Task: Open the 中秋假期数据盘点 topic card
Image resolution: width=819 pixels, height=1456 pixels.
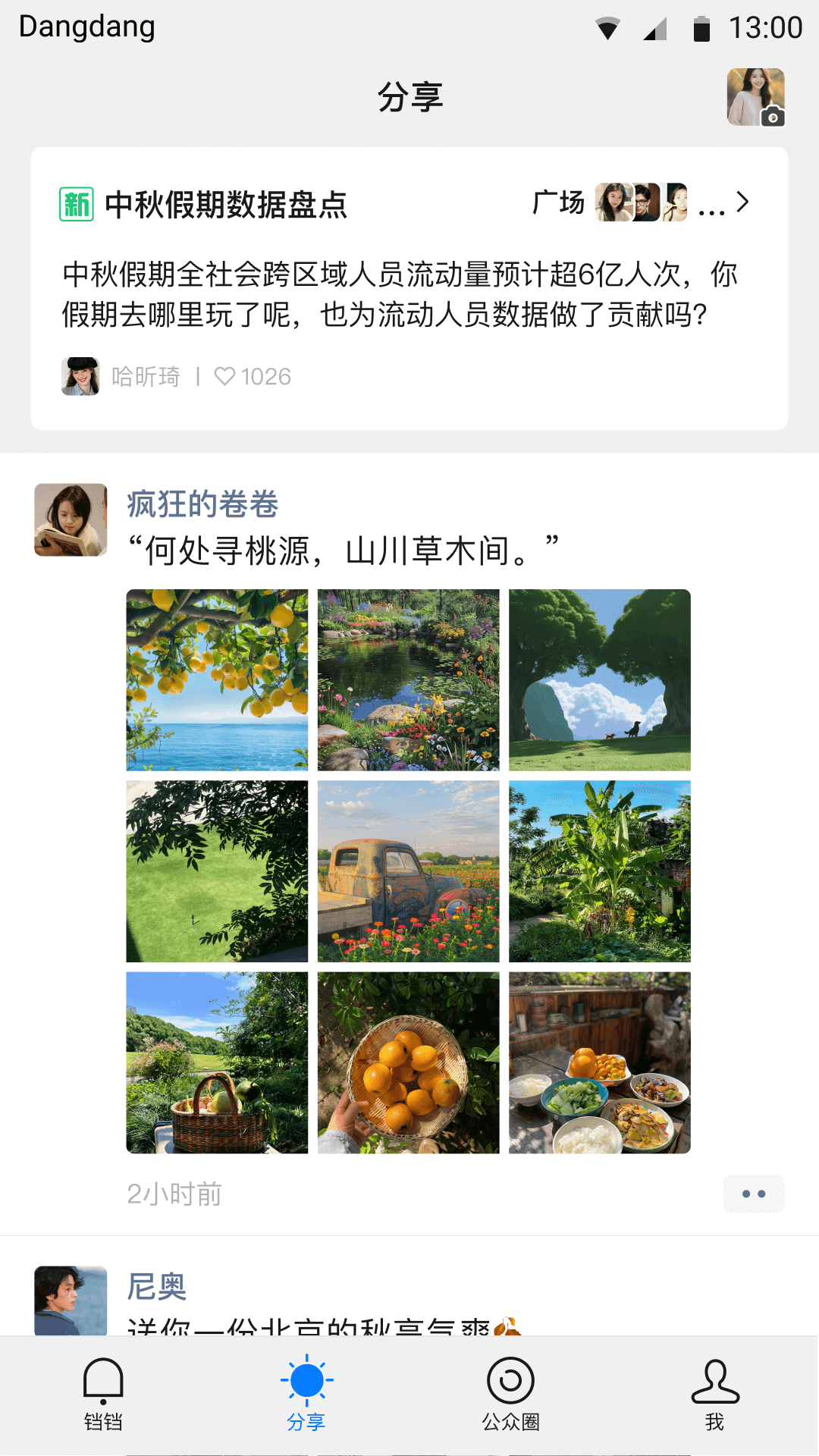Action: tap(226, 205)
